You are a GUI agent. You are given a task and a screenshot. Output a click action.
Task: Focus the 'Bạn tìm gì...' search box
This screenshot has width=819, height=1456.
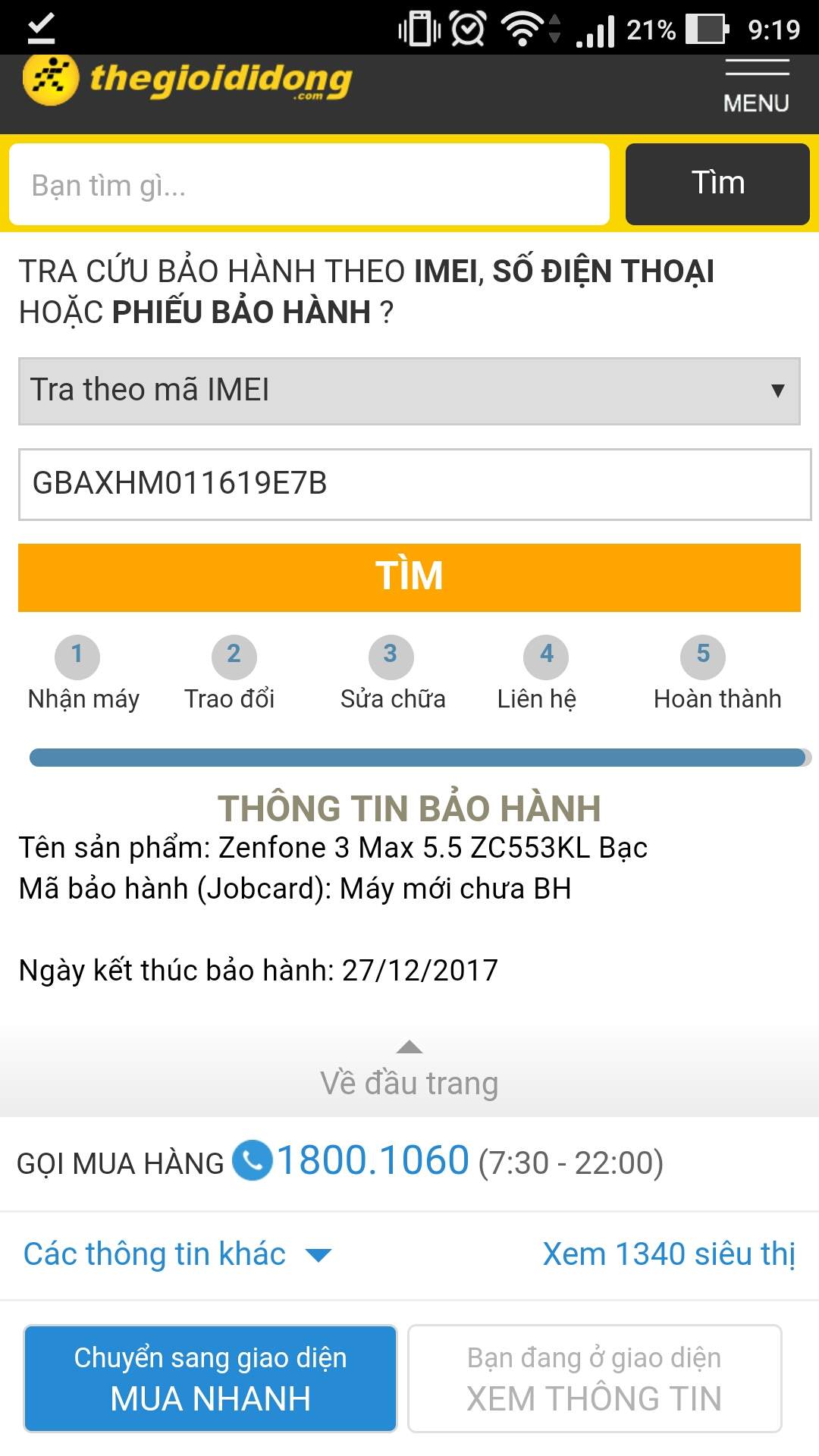click(309, 184)
